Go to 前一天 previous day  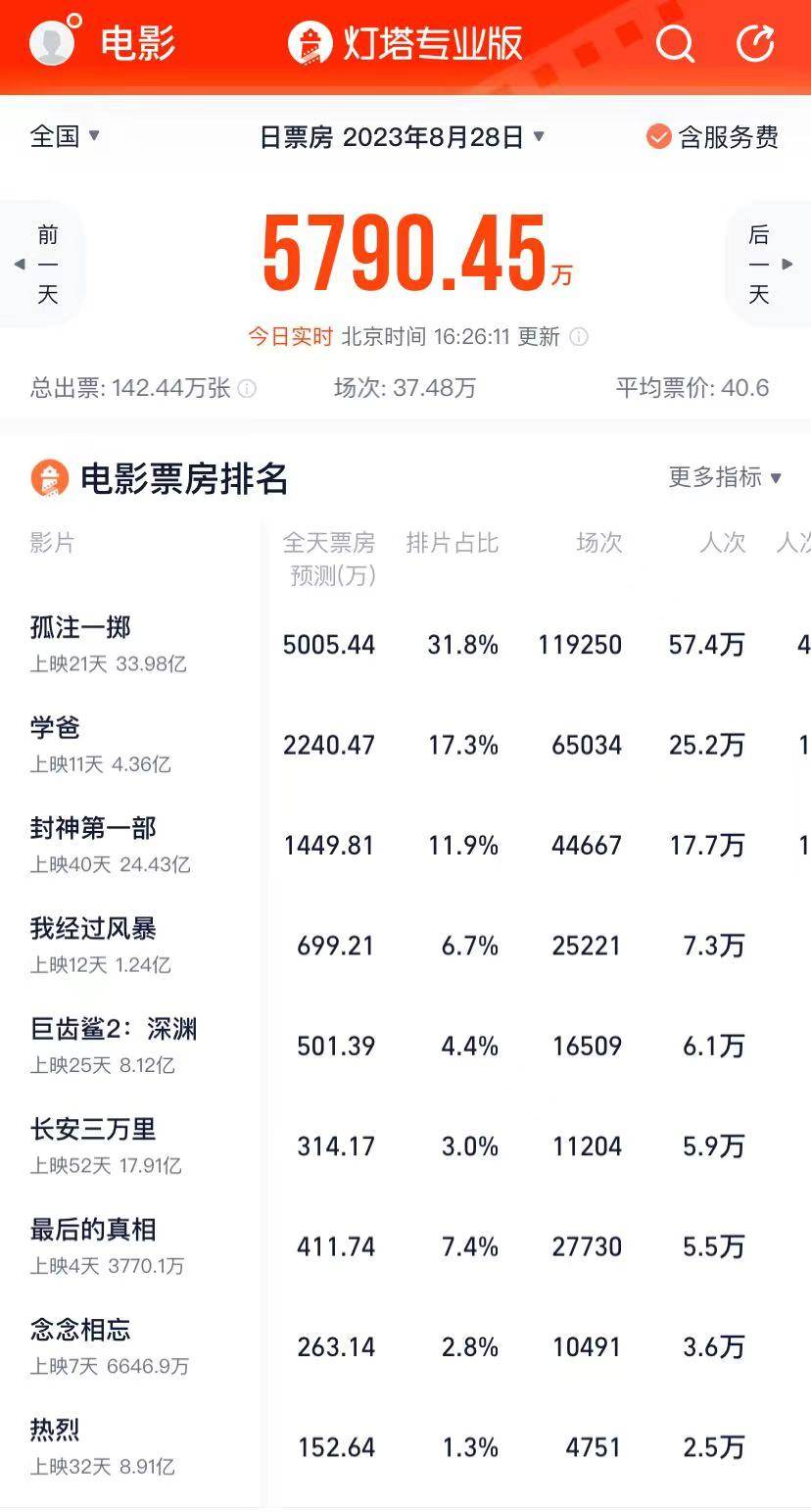pyautogui.click(x=44, y=265)
